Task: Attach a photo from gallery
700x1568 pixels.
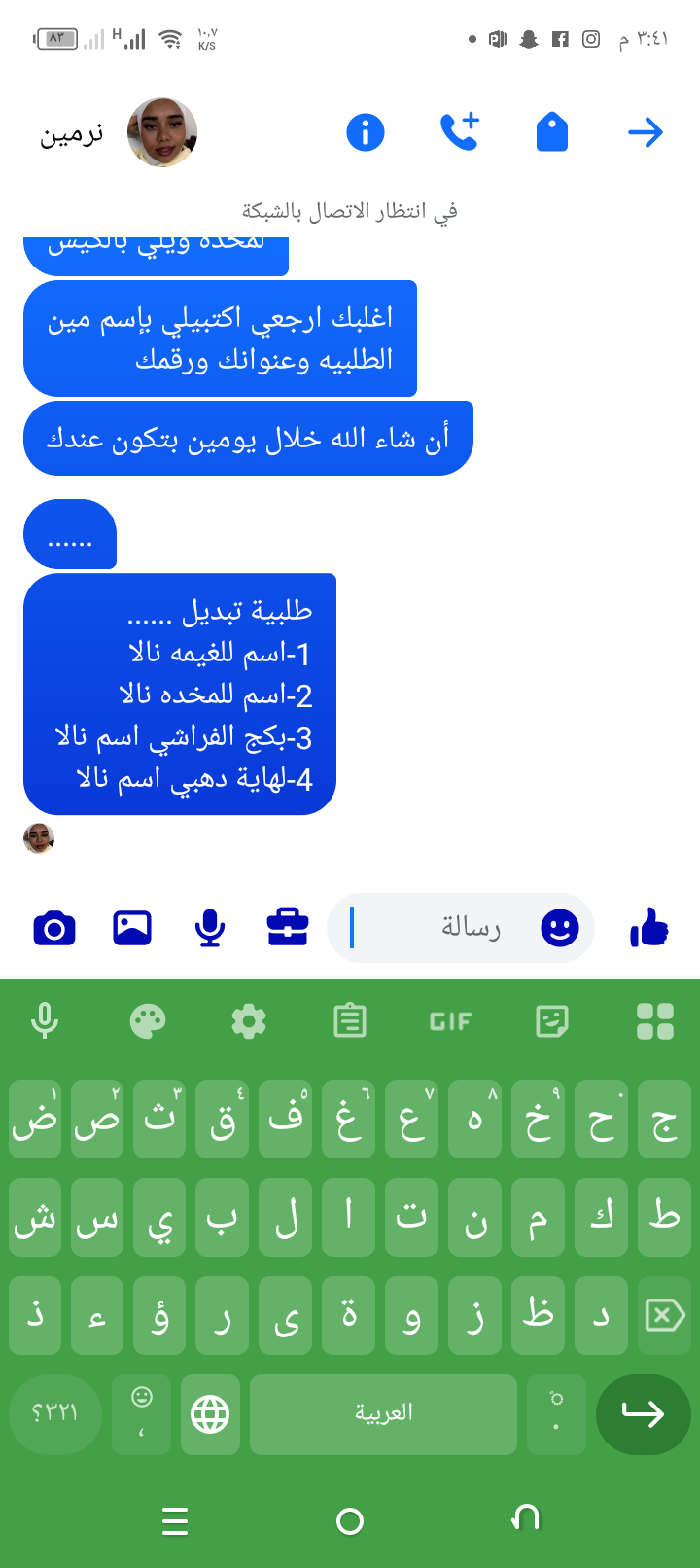Action: point(132,928)
